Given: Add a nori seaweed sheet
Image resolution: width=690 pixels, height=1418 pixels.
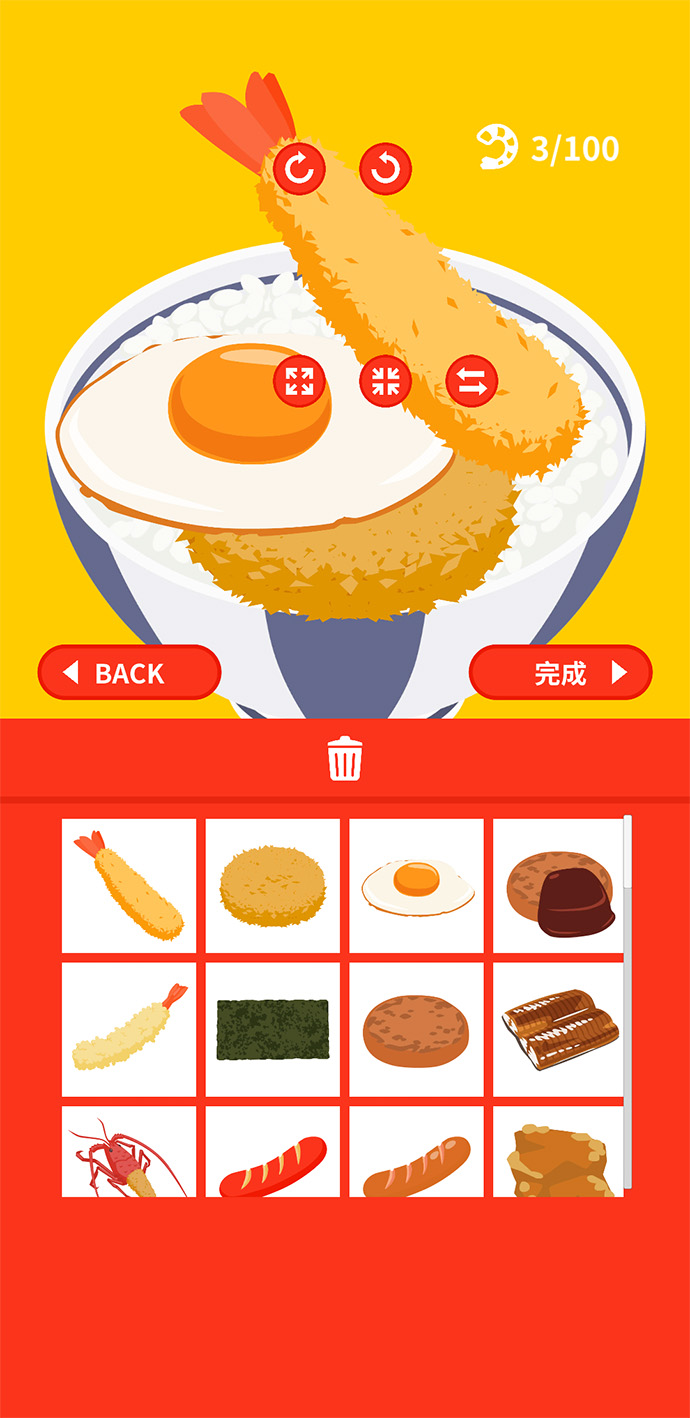Looking at the screenshot, I should (272, 1029).
